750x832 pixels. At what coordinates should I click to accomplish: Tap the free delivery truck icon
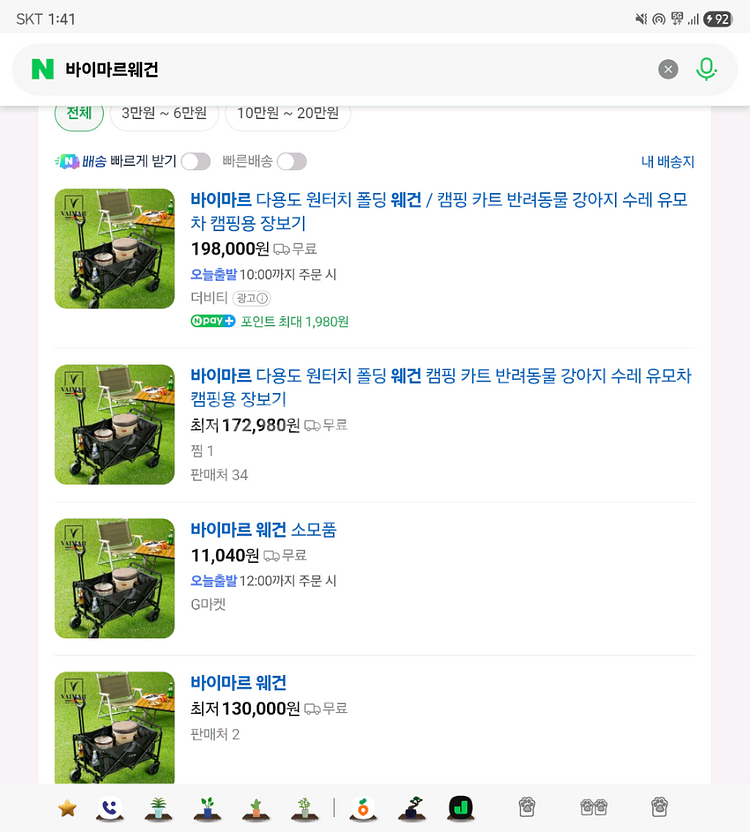click(x=283, y=249)
